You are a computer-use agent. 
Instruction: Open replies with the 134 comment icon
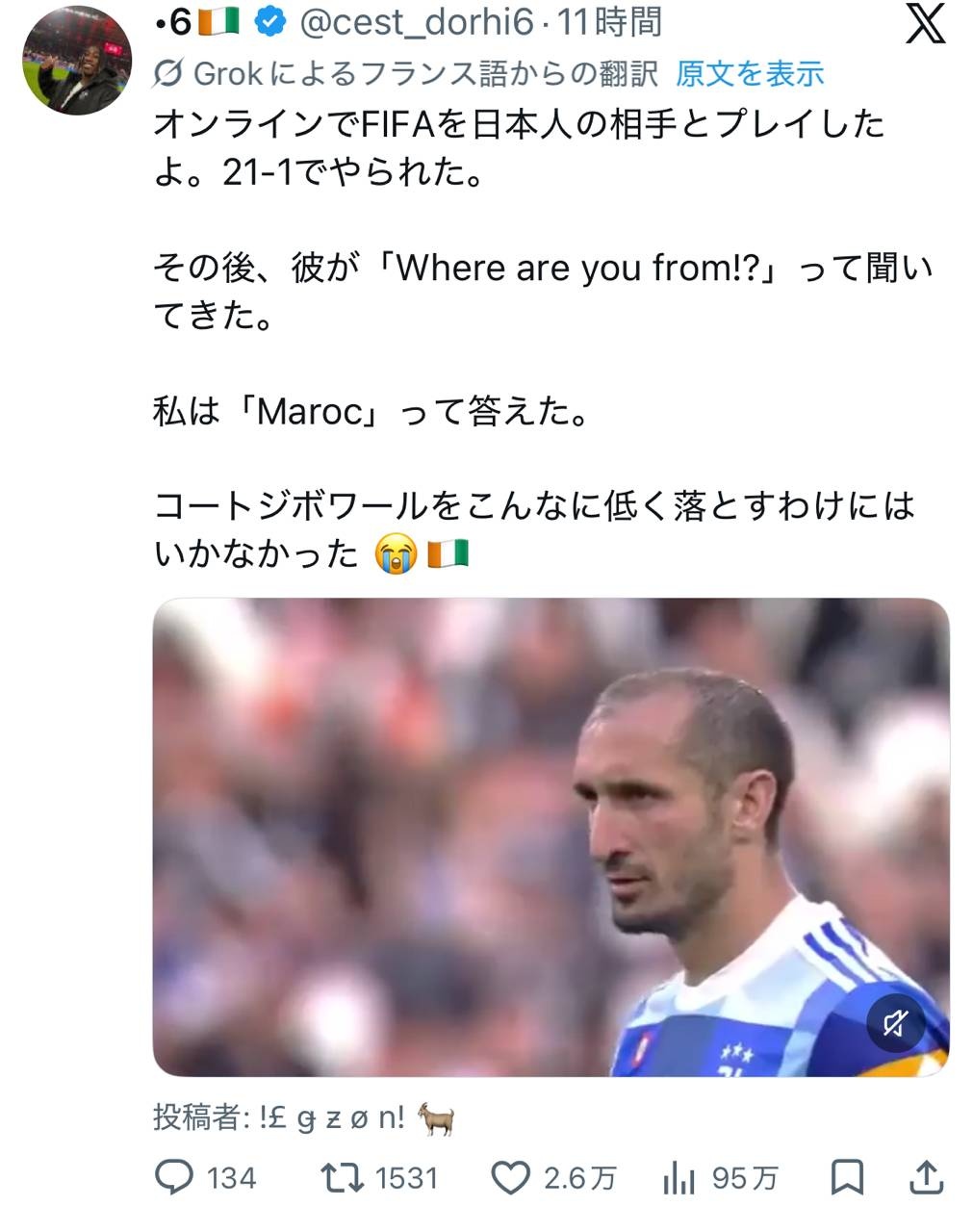coord(175,1177)
